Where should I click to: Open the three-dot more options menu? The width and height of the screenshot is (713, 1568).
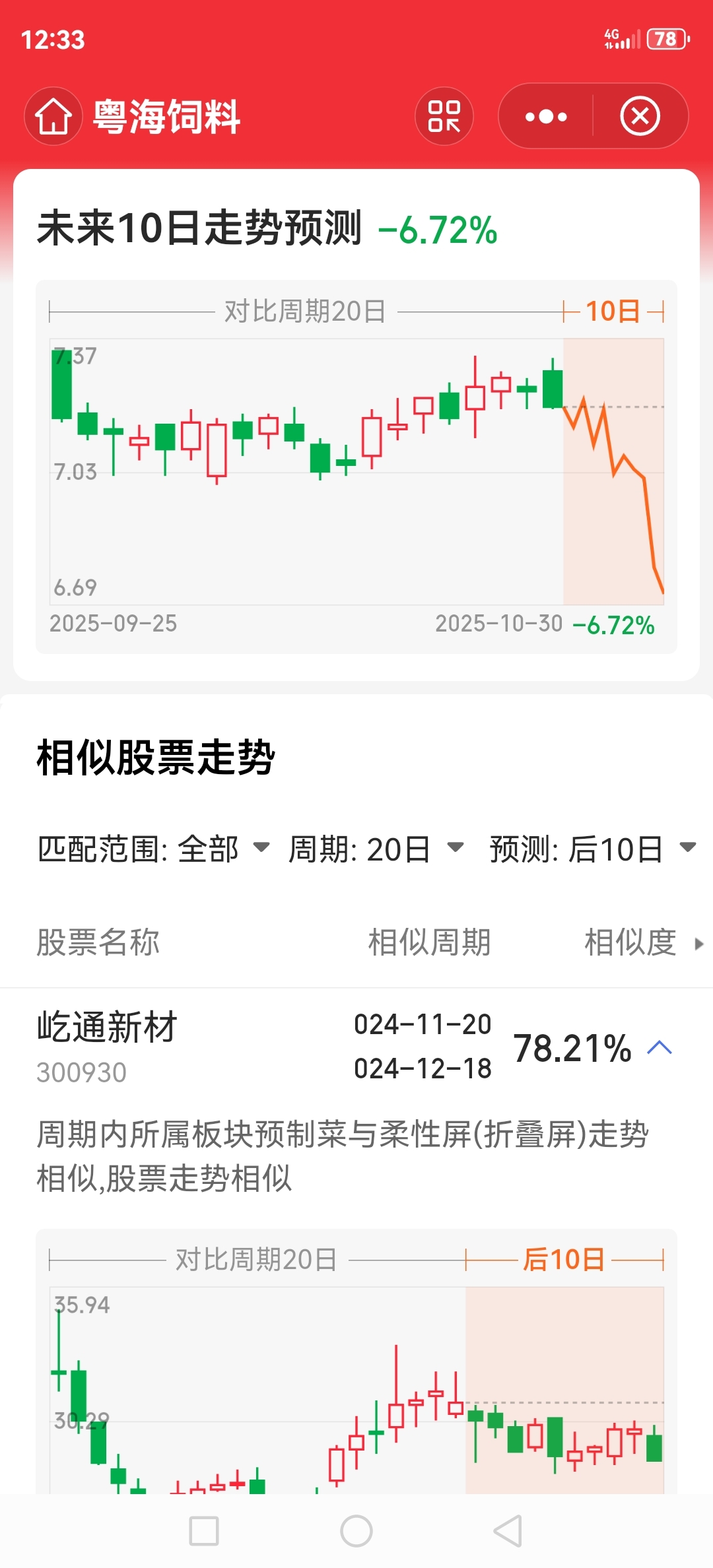tap(546, 117)
